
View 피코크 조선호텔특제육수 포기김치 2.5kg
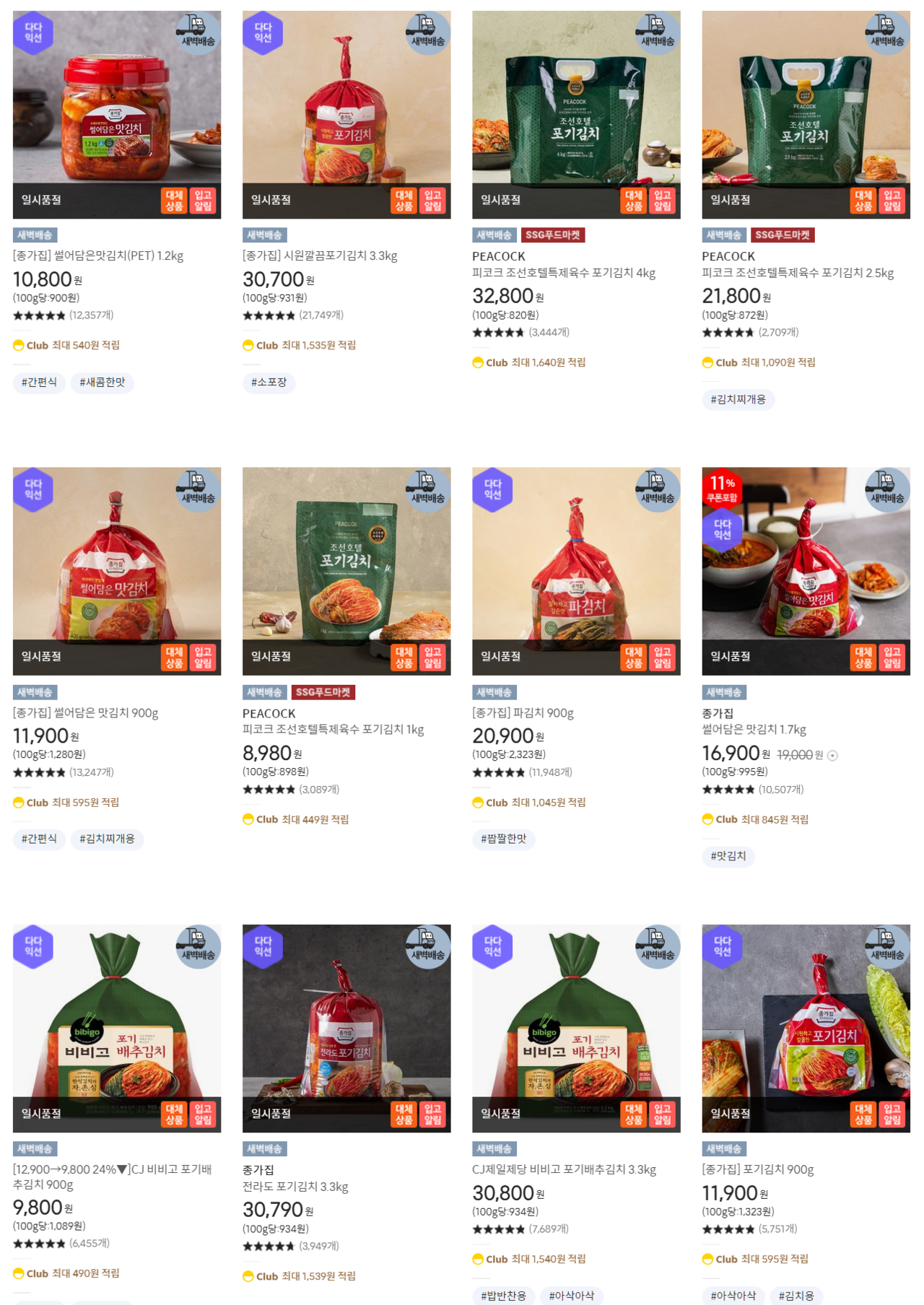point(798,273)
